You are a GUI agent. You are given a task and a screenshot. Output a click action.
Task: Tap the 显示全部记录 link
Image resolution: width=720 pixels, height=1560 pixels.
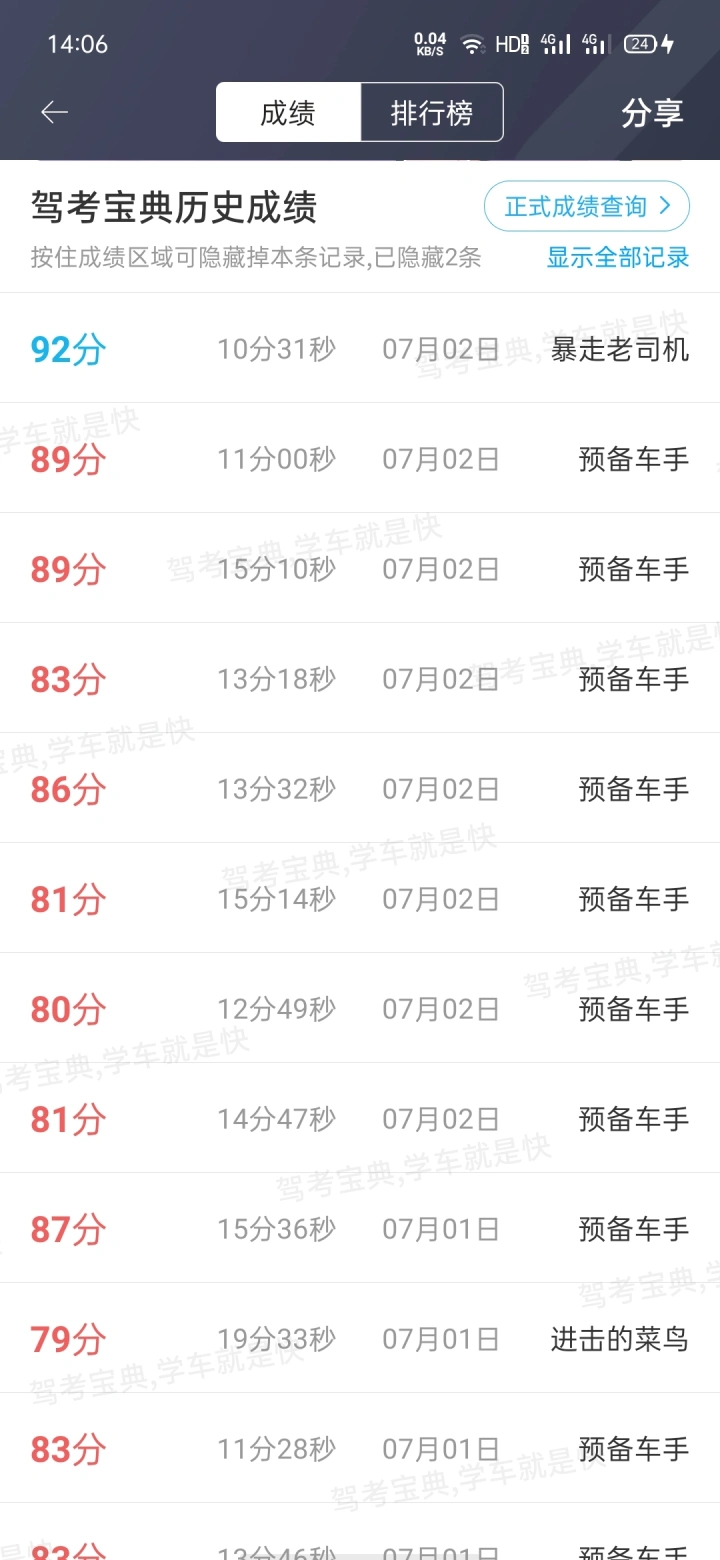(618, 257)
